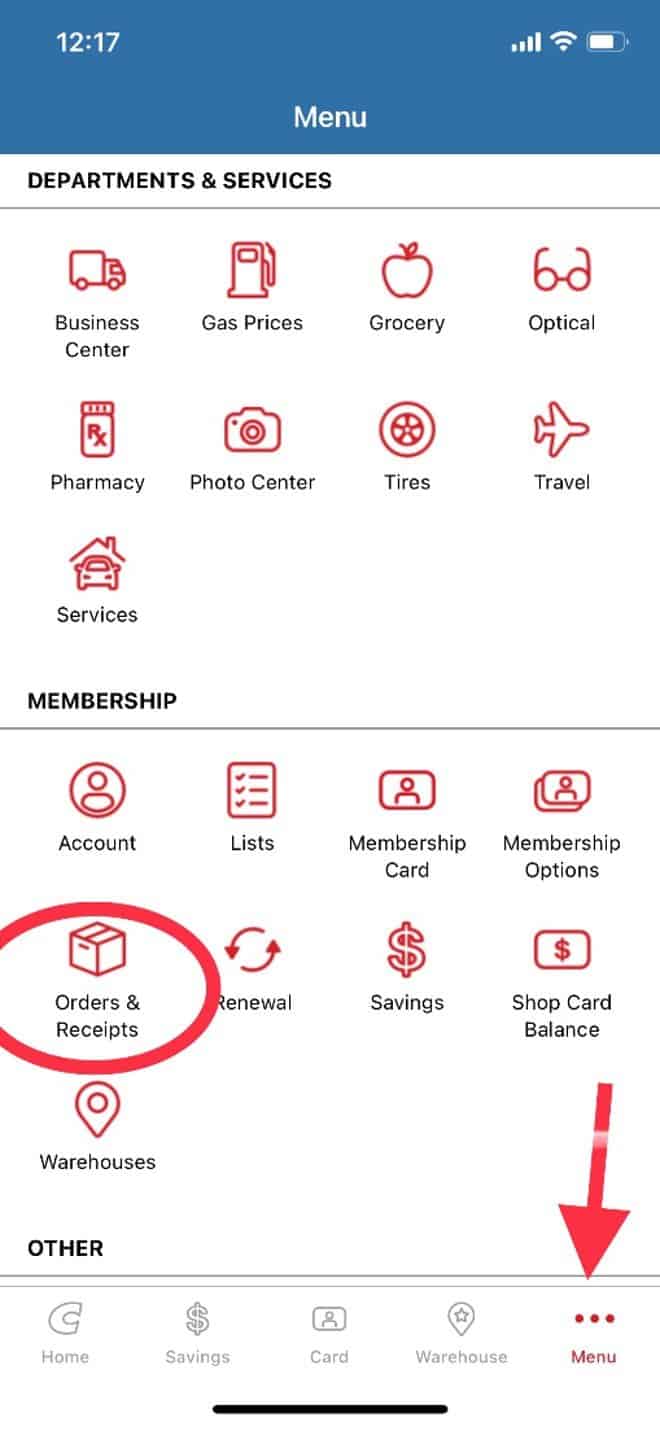This screenshot has width=660, height=1430.
Task: Open Account settings
Action: 97,805
